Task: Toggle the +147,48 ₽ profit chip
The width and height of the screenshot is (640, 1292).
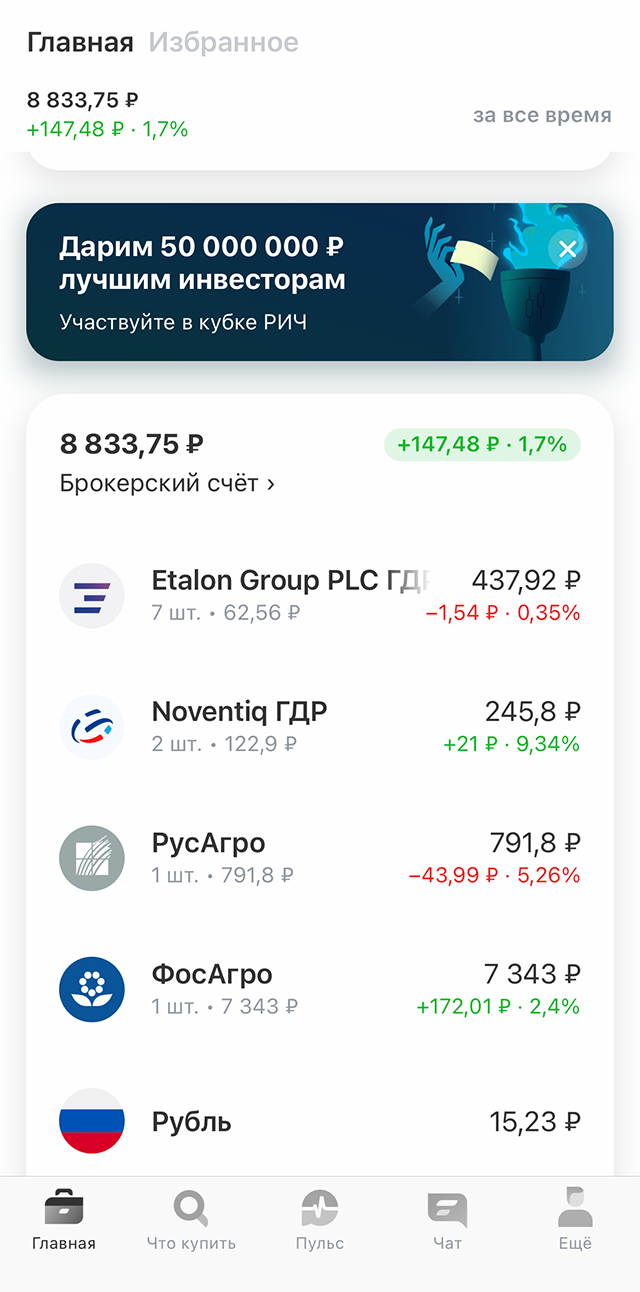Action: point(482,445)
